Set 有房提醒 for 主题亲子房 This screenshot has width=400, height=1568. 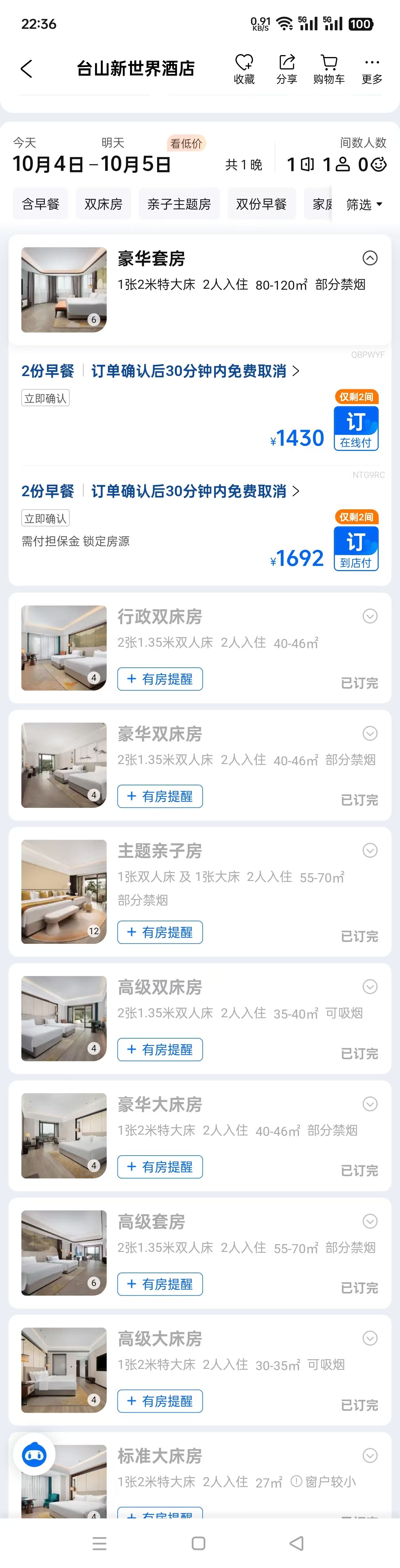tap(160, 933)
